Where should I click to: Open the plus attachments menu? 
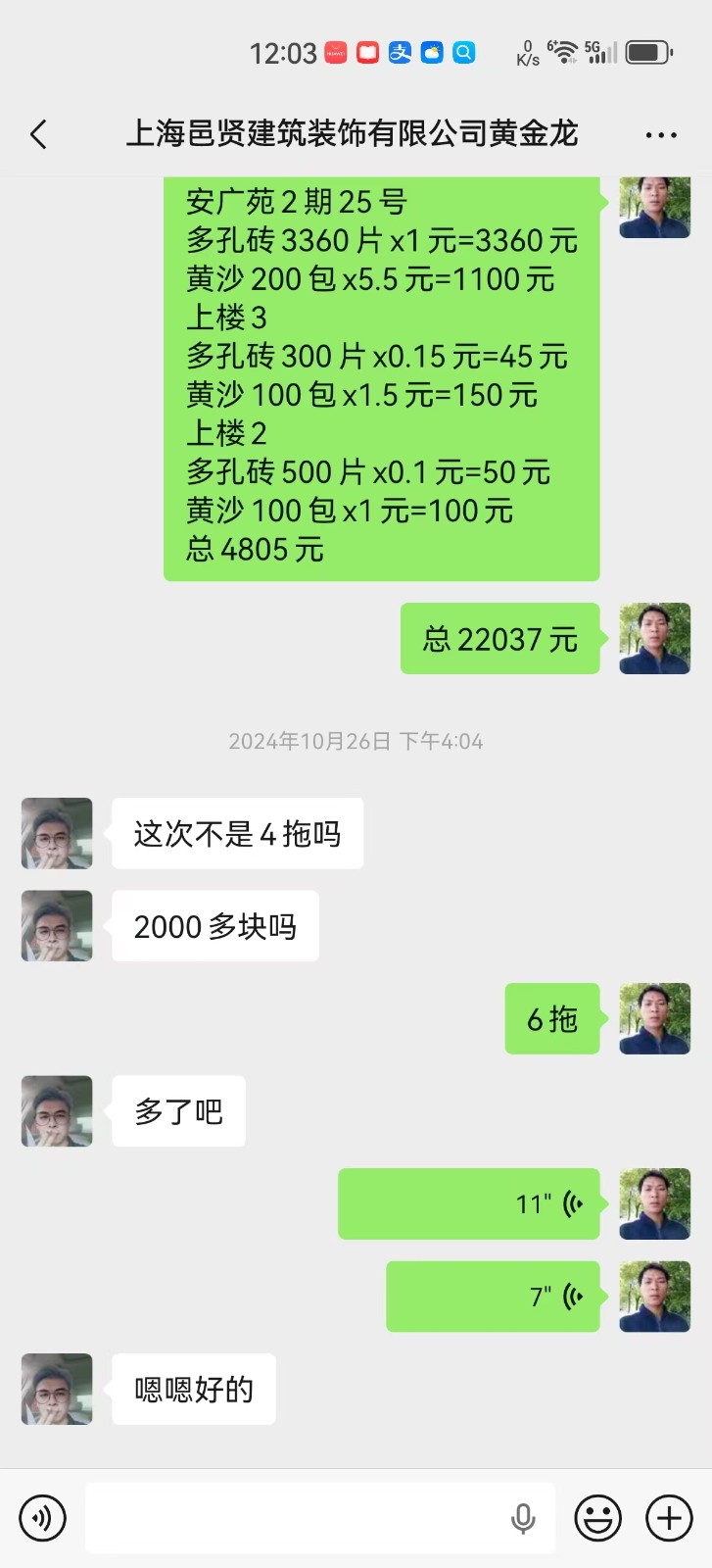pyautogui.click(x=669, y=1518)
